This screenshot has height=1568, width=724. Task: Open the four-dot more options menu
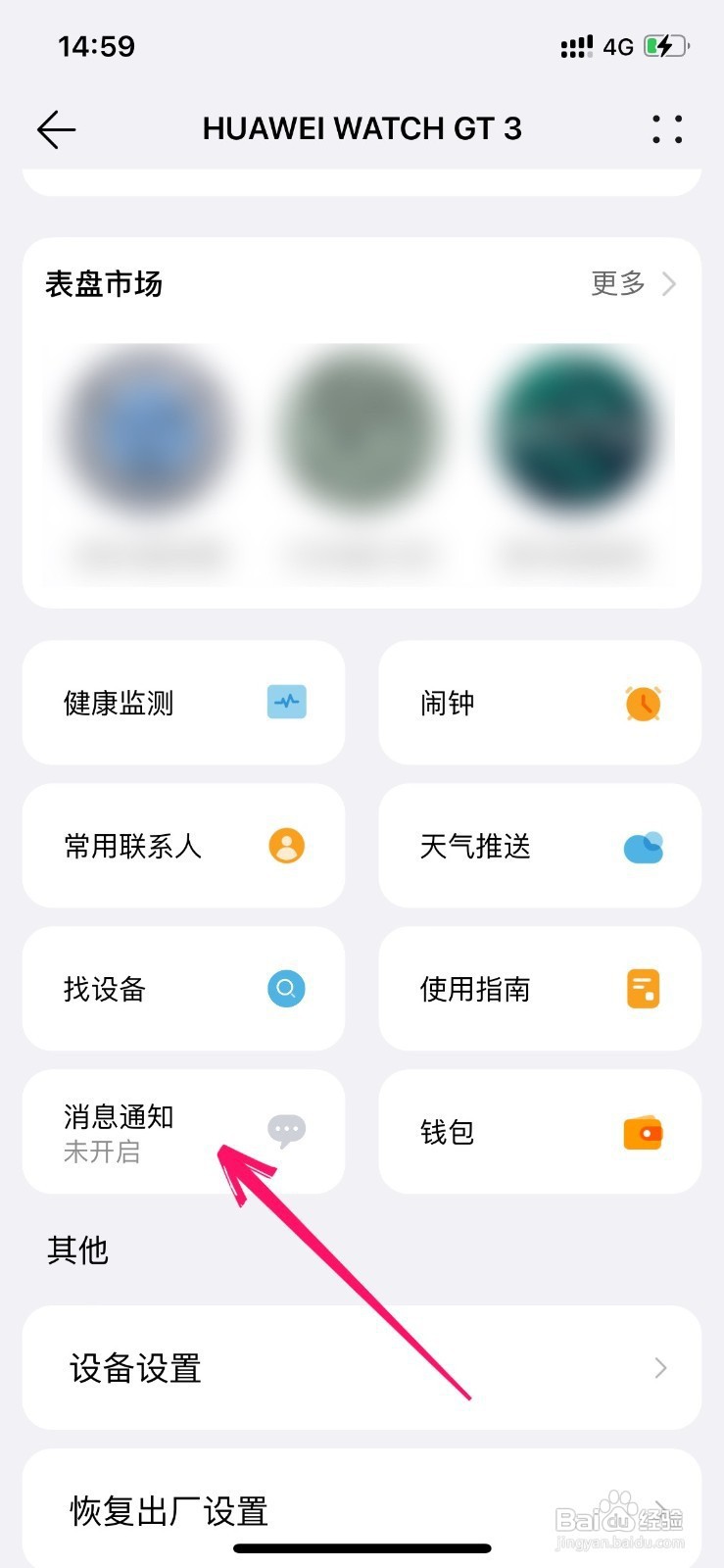coord(666,129)
